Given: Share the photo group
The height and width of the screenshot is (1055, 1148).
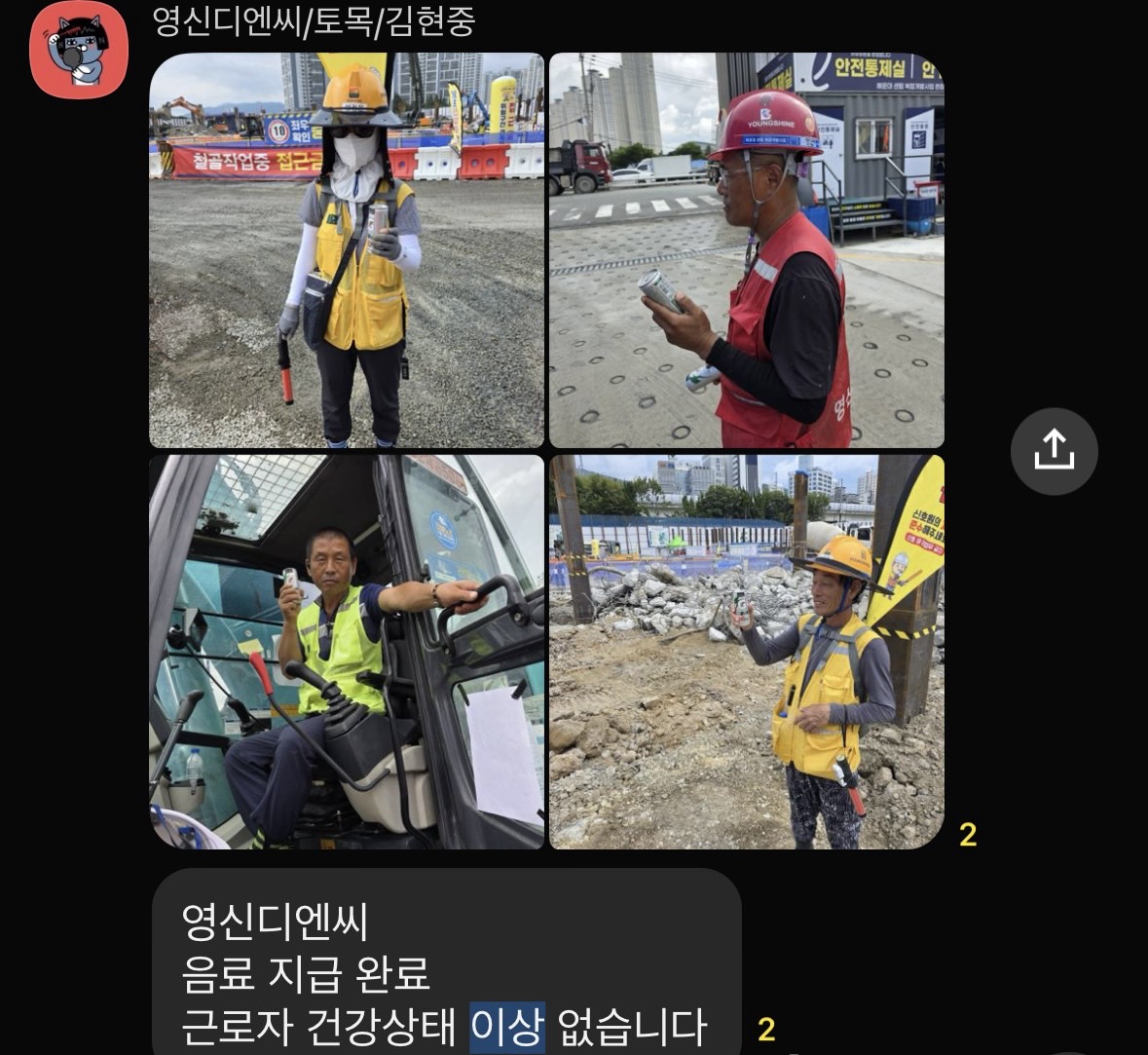Looking at the screenshot, I should (1054, 451).
